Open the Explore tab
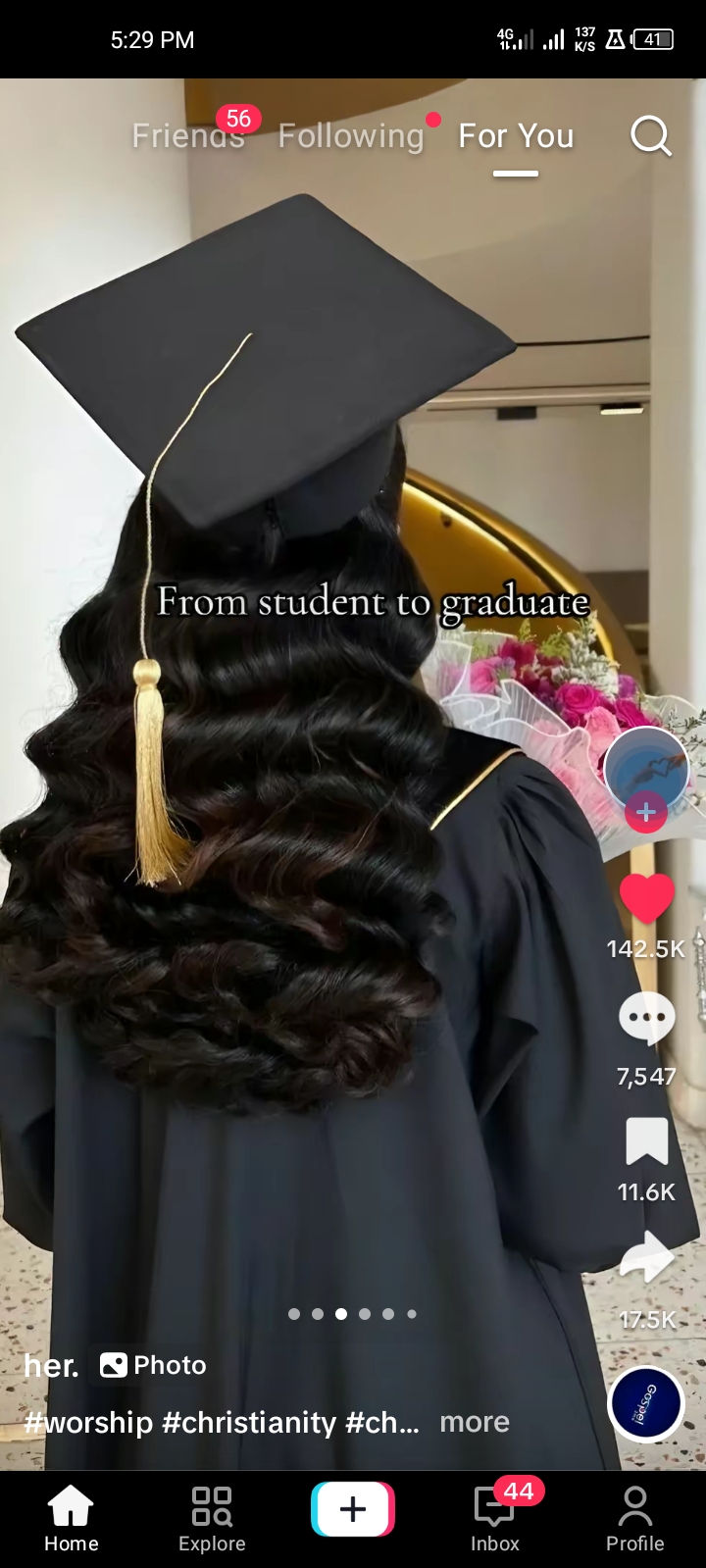The height and width of the screenshot is (1568, 706). pos(212,1518)
